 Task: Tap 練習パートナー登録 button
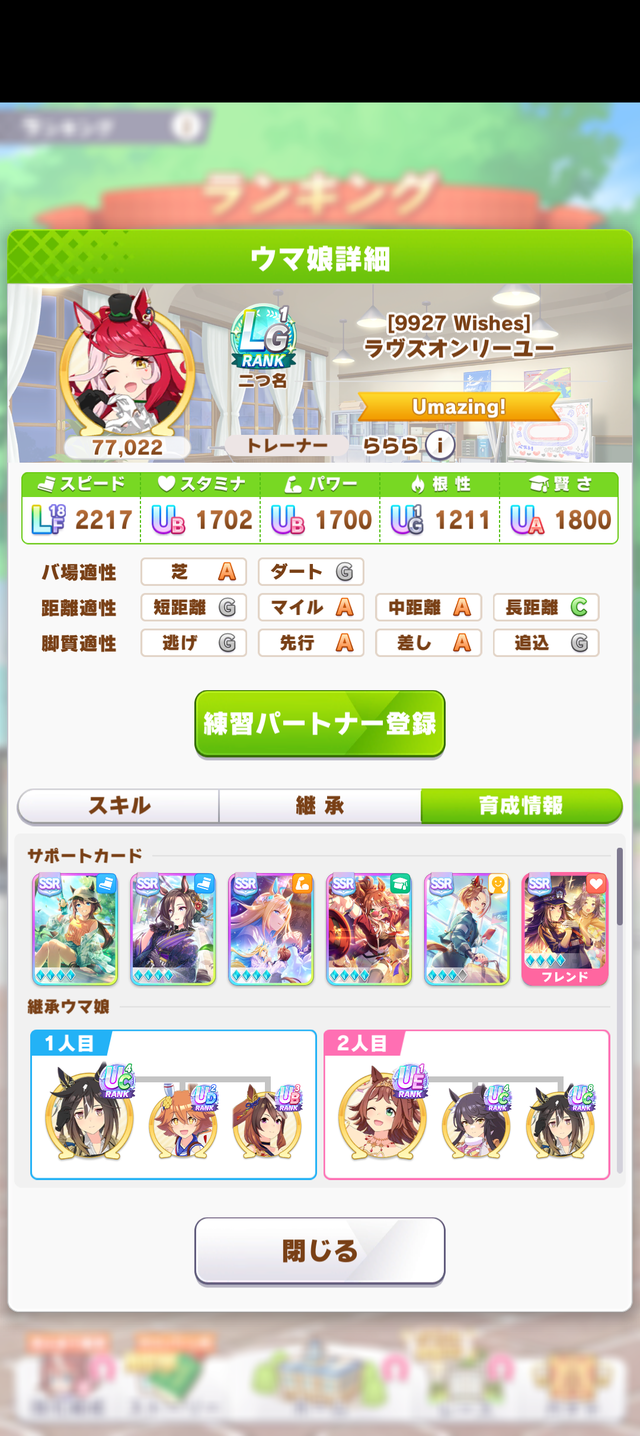(320, 723)
